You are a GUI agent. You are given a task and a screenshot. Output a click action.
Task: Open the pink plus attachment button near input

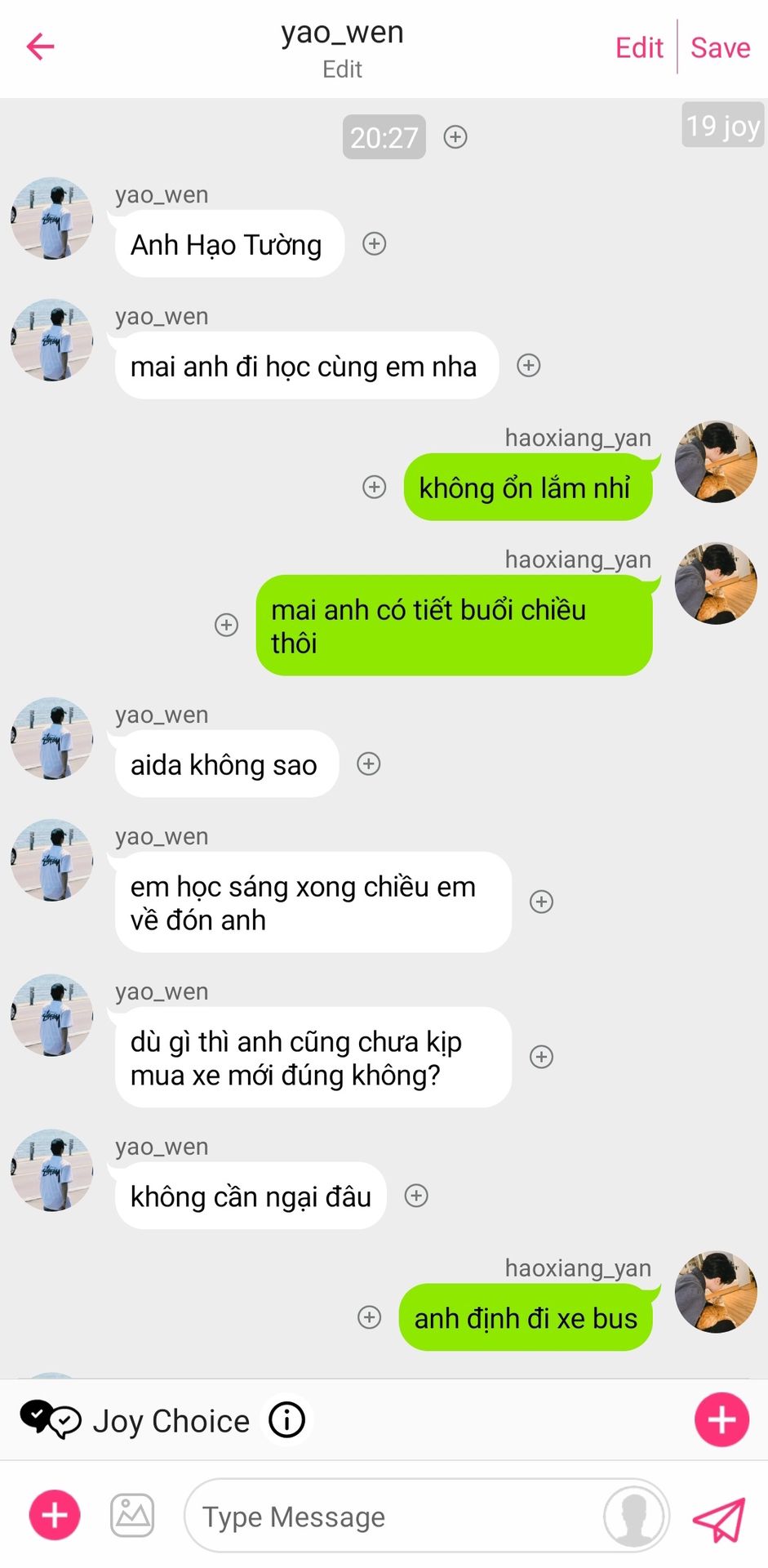click(55, 1516)
